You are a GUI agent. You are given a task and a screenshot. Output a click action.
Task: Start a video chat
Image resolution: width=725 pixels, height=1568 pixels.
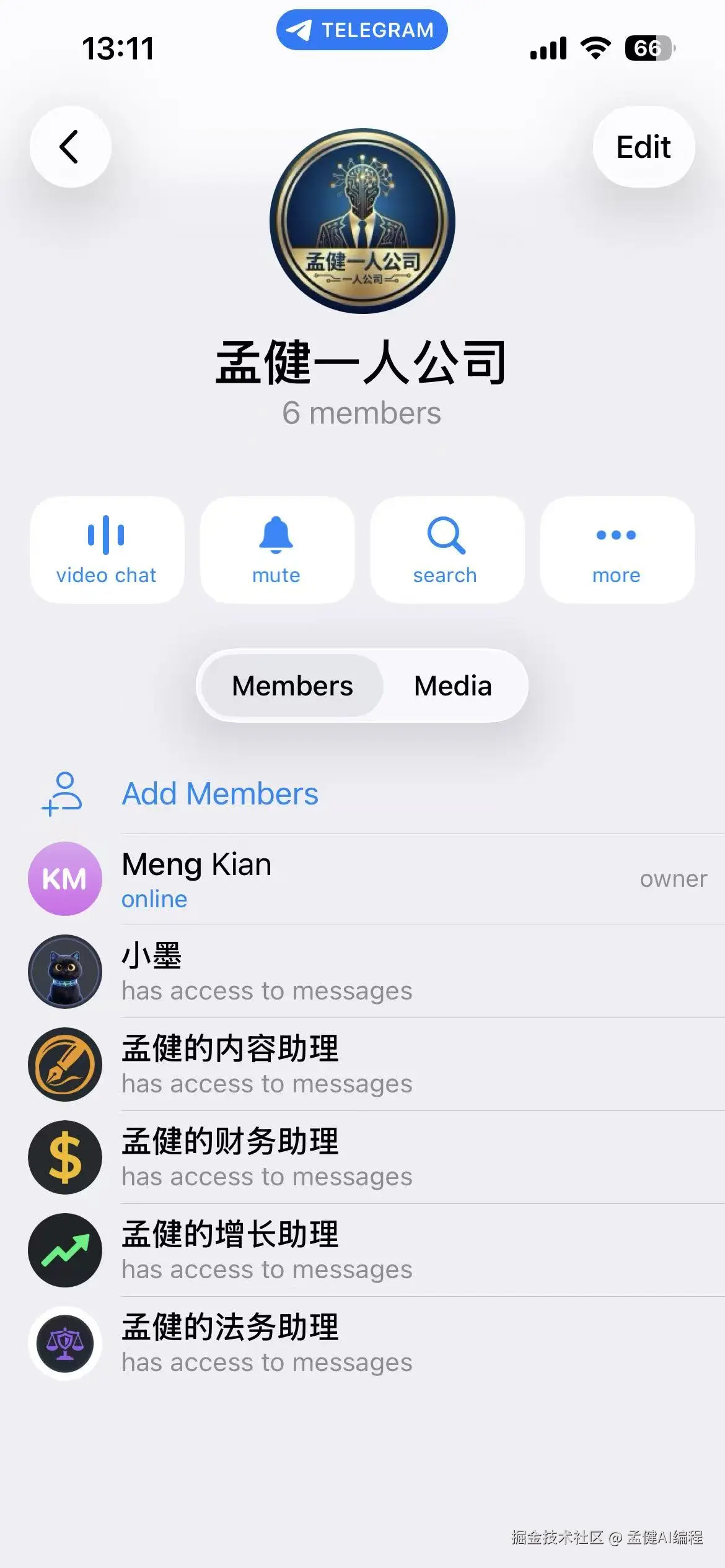[x=107, y=550]
